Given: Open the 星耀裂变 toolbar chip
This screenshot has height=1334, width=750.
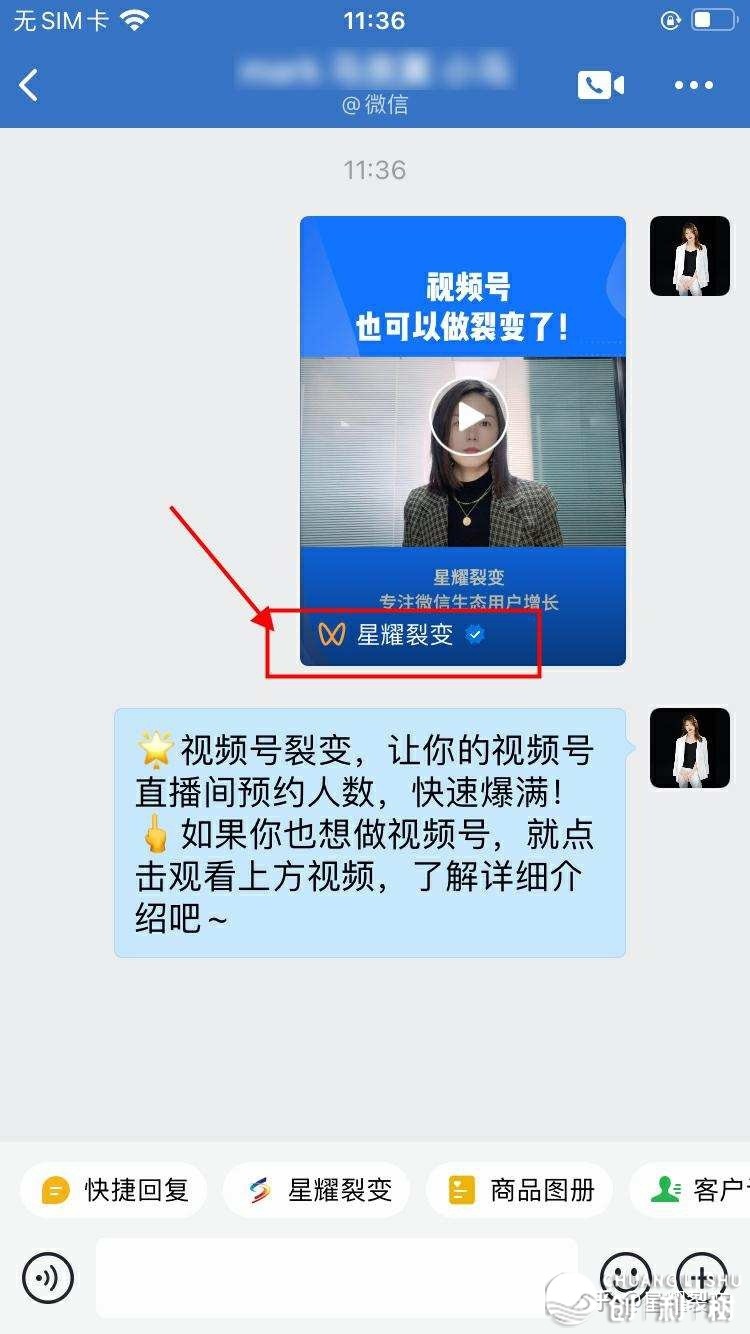Looking at the screenshot, I should click(x=316, y=1190).
